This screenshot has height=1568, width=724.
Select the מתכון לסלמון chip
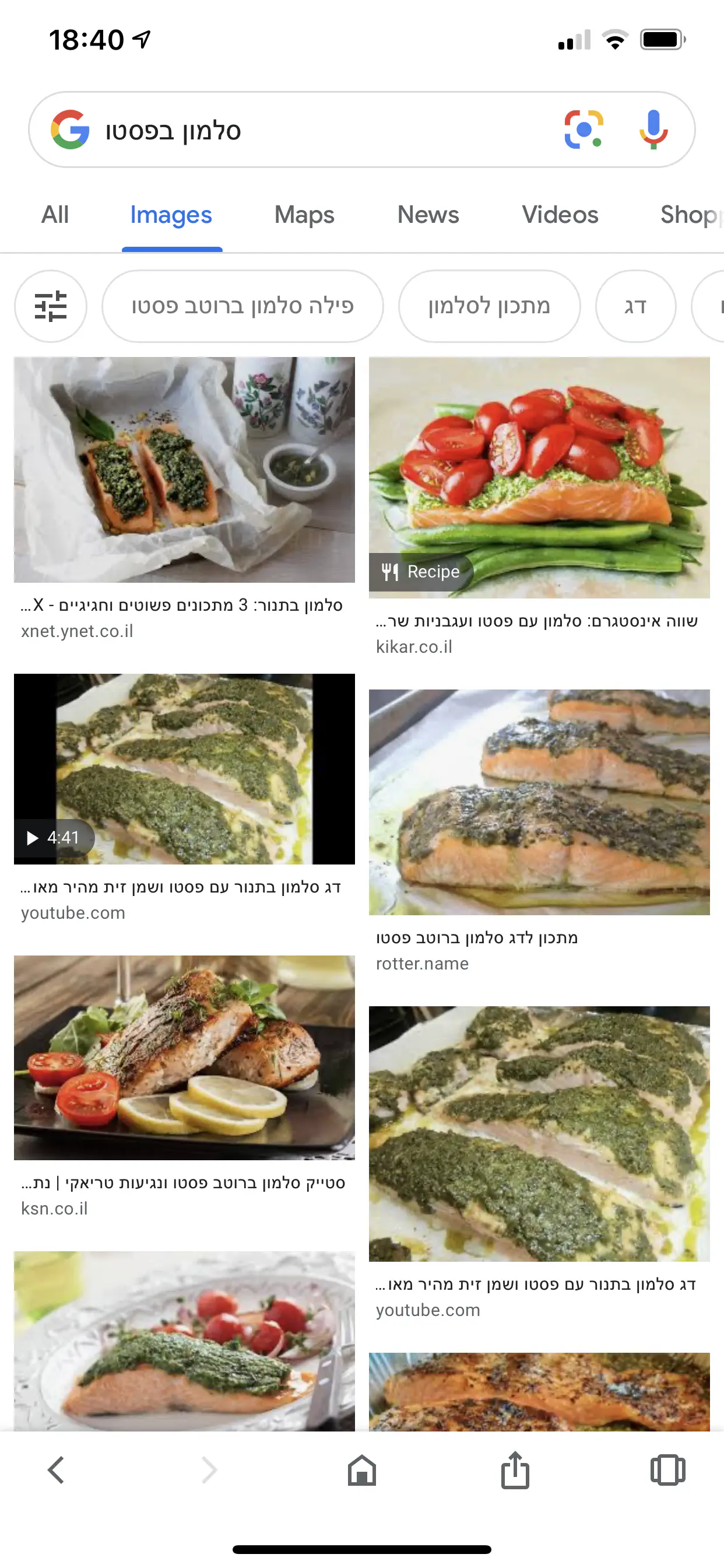click(x=489, y=306)
